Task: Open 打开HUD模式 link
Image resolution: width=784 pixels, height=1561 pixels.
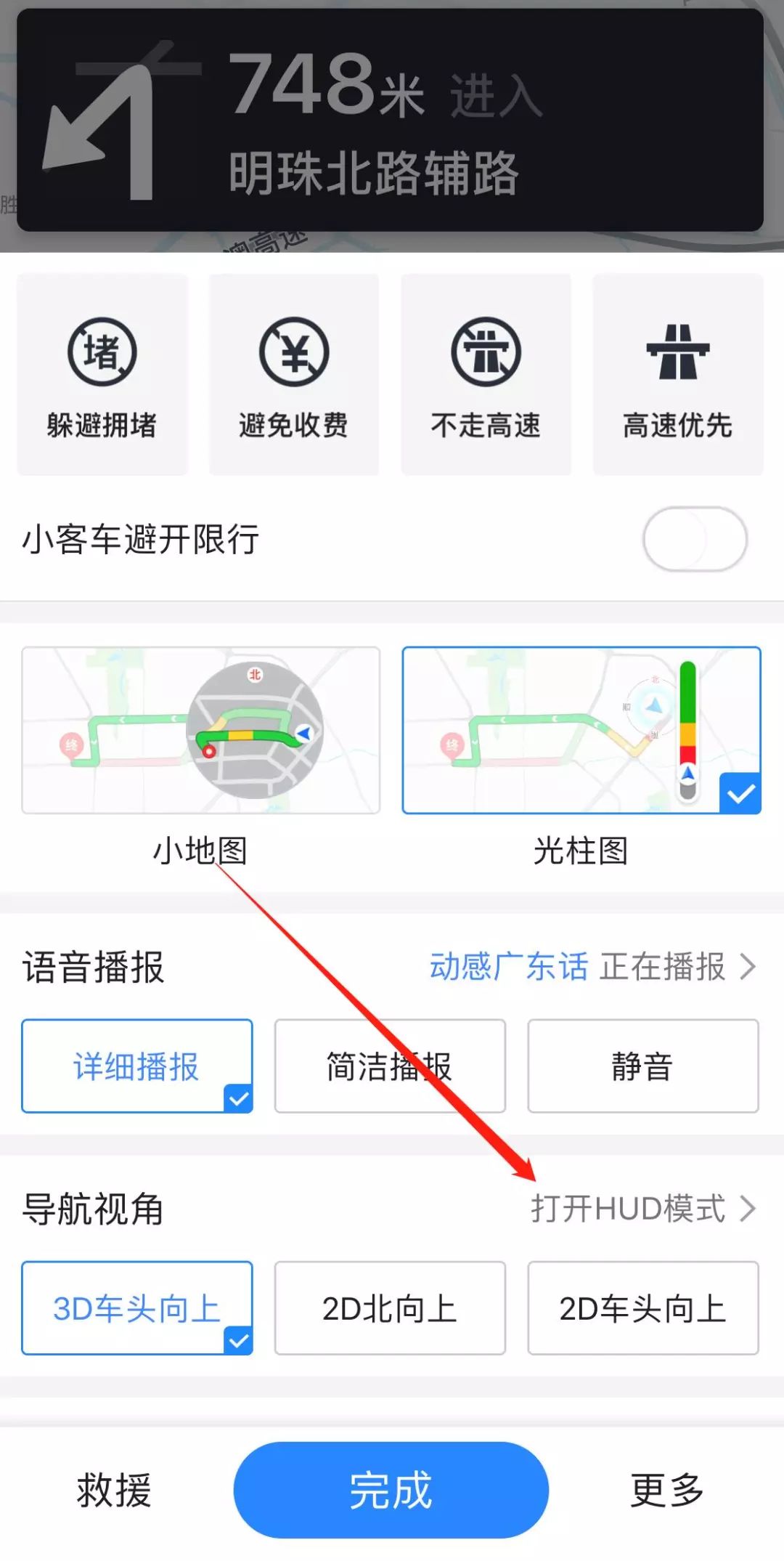Action: tap(642, 1209)
